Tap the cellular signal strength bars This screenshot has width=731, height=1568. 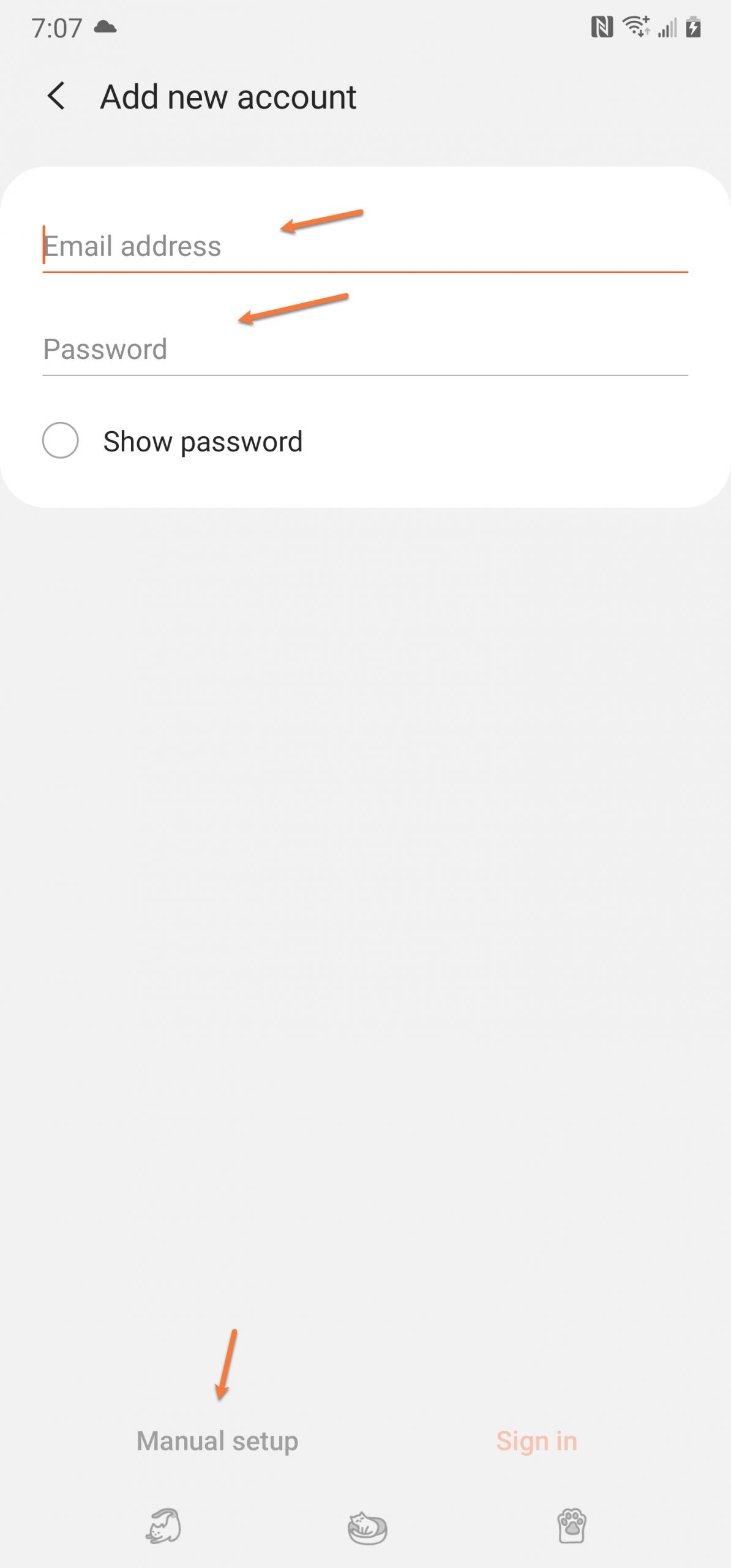[x=666, y=27]
